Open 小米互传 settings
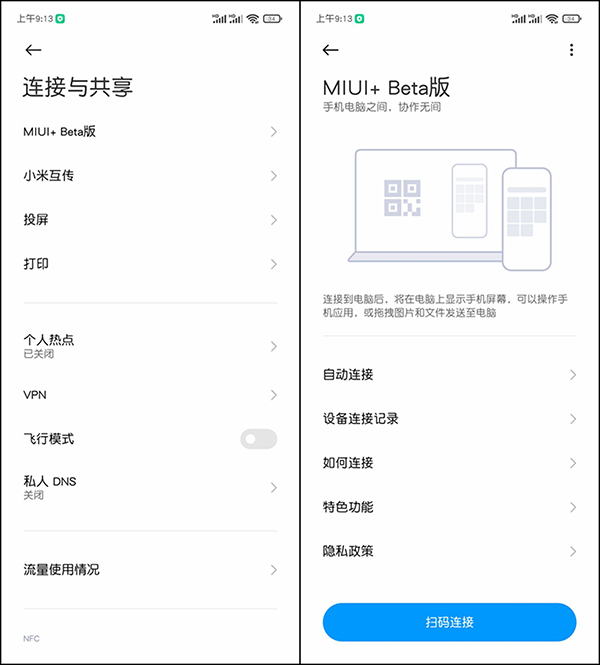This screenshot has height=665, width=600. pyautogui.click(x=150, y=176)
